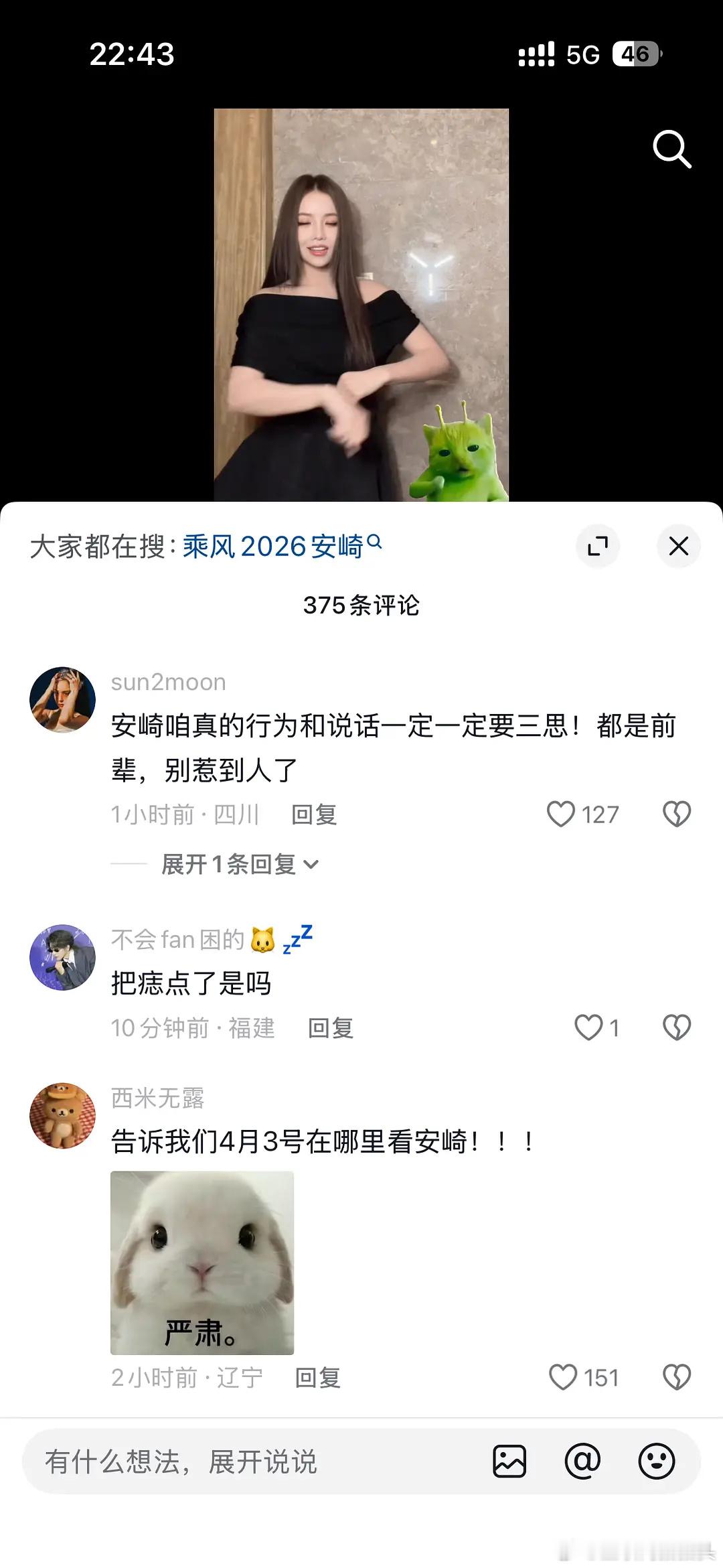Open search with magnifier icon top right
The image size is (723, 1568).
pos(673,149)
